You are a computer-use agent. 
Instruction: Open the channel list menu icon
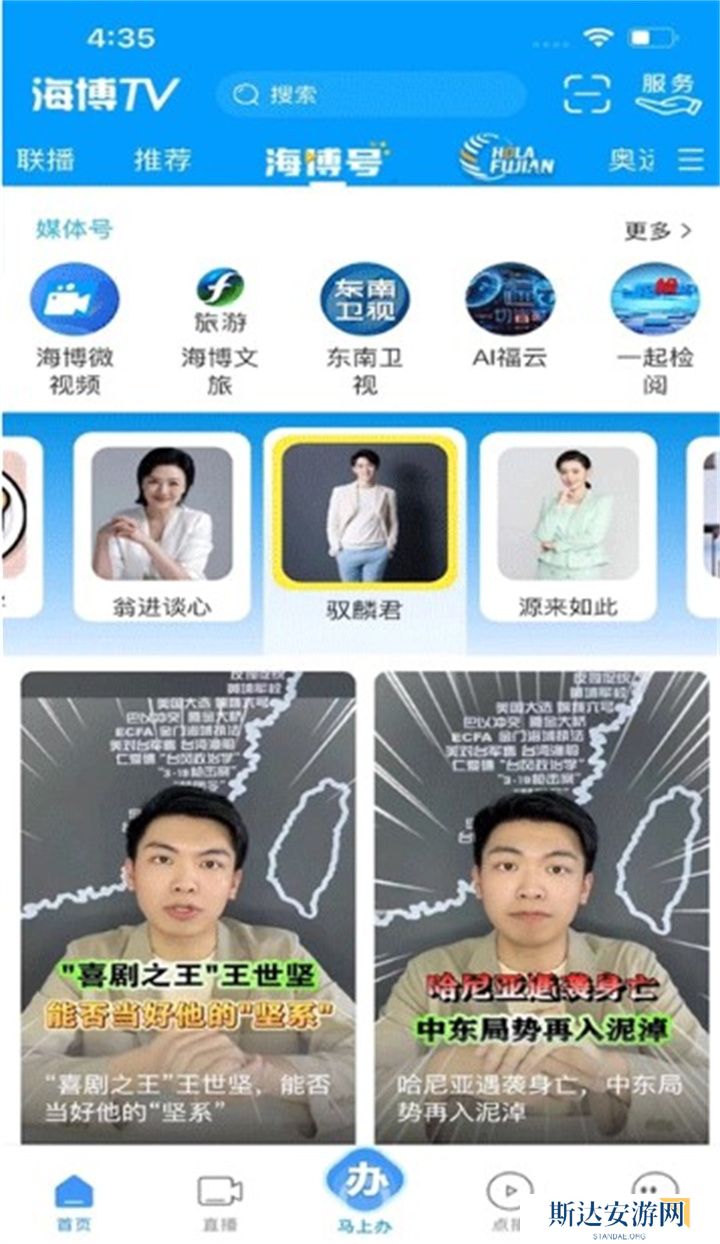tap(691, 160)
